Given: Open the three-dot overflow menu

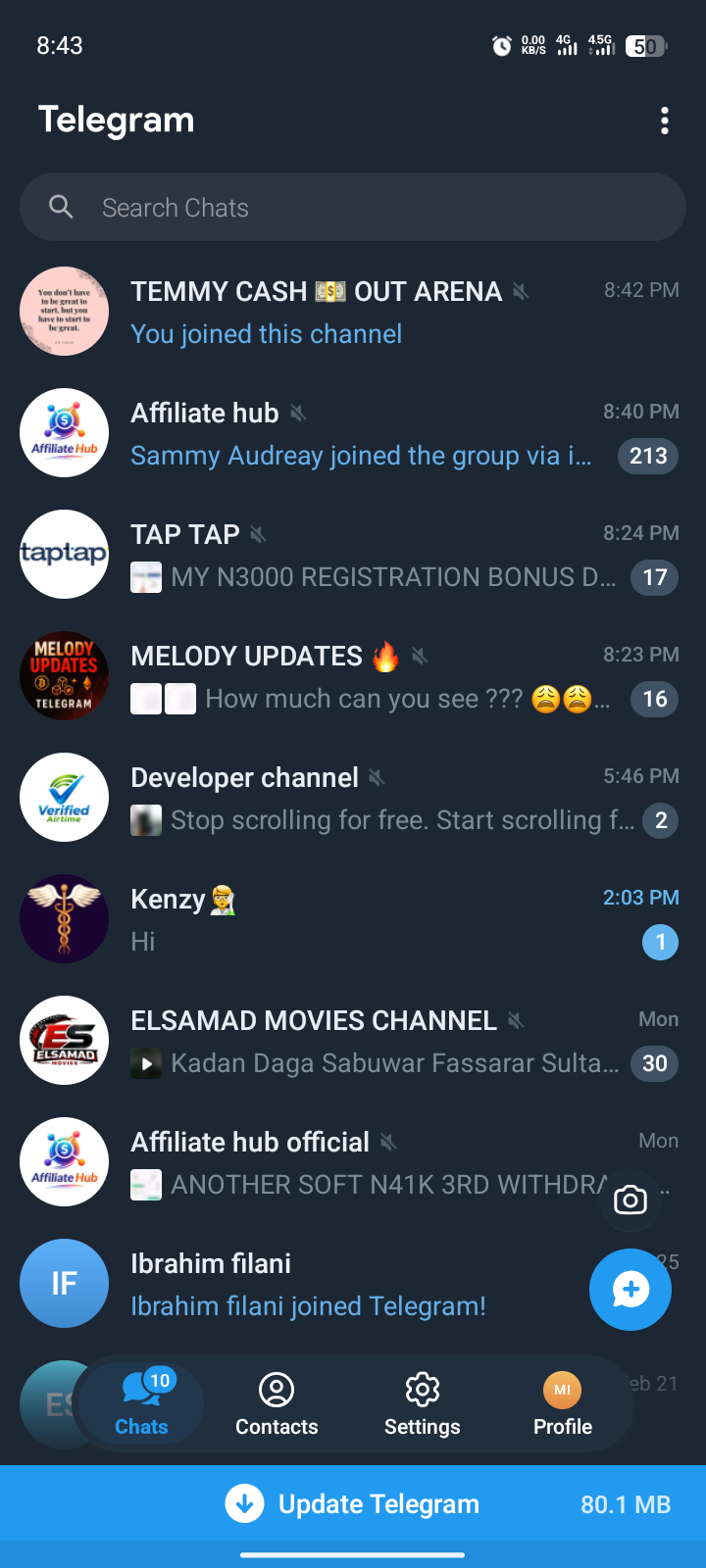Looking at the screenshot, I should [665, 121].
